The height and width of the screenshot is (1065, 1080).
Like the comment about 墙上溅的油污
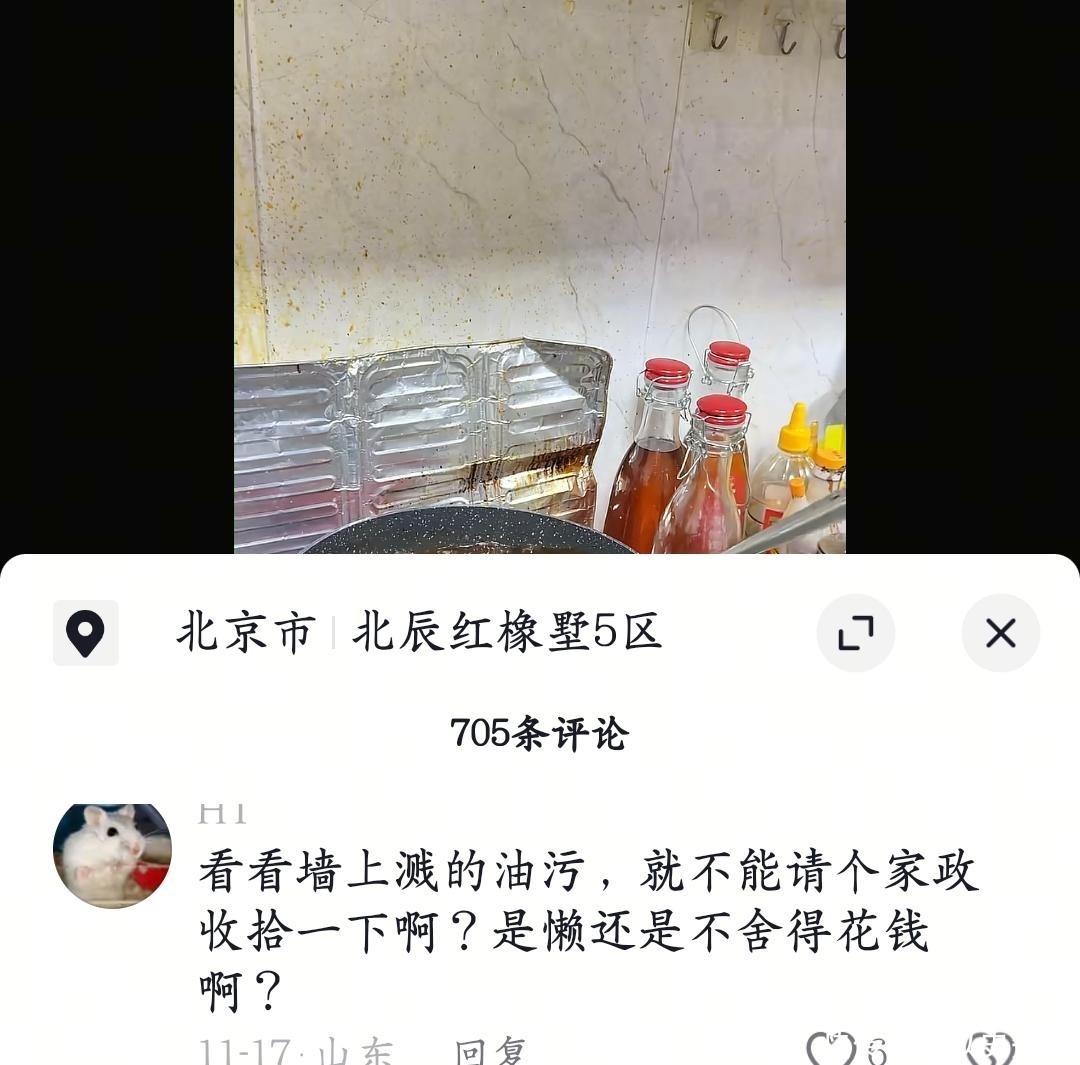click(x=832, y=1048)
